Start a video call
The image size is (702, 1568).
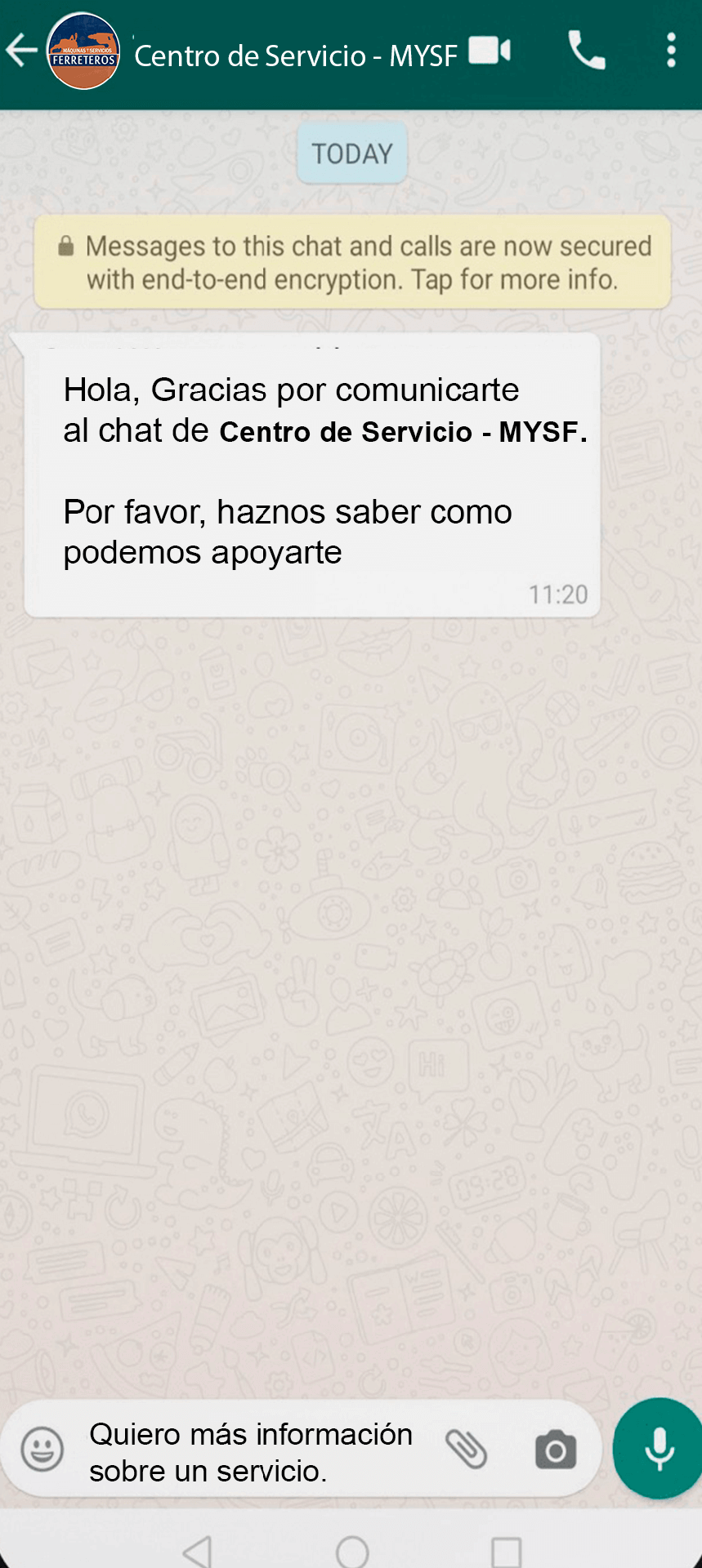(x=490, y=51)
